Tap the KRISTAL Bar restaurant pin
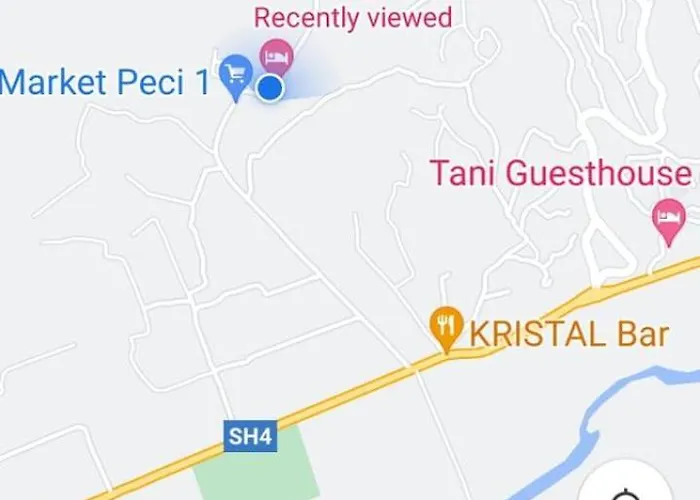Viewport: 700px width, 500px height. (445, 324)
